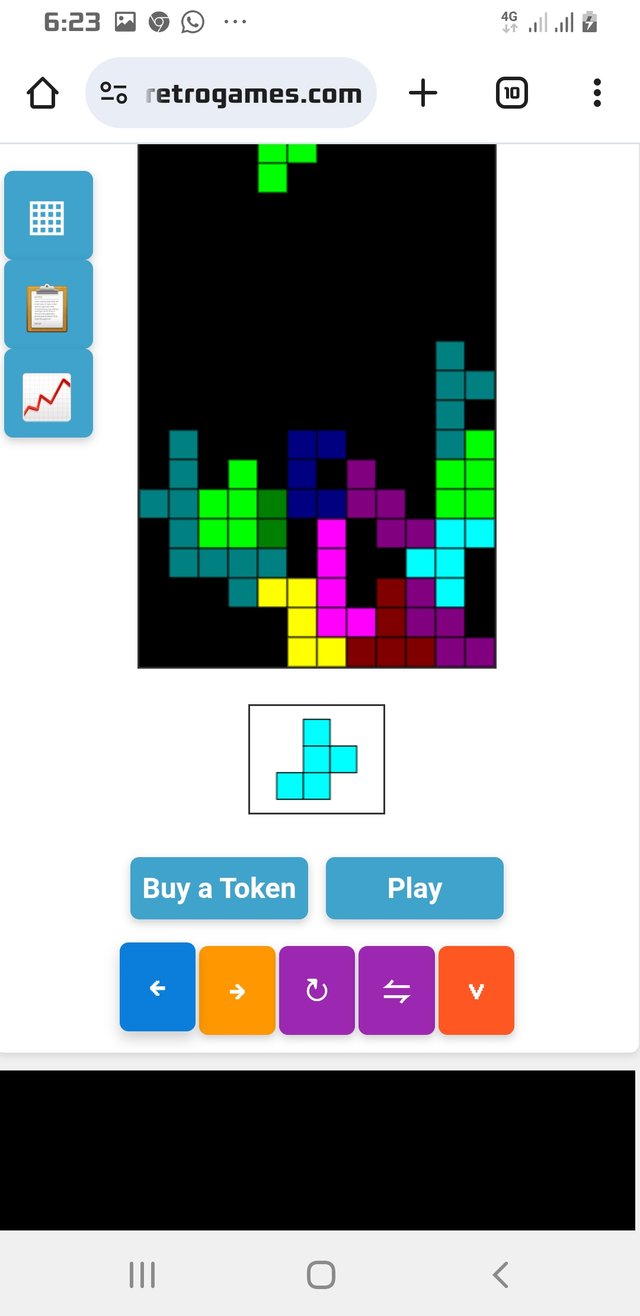The width and height of the screenshot is (640, 1316).
Task: Move the piece left
Action: 157,988
